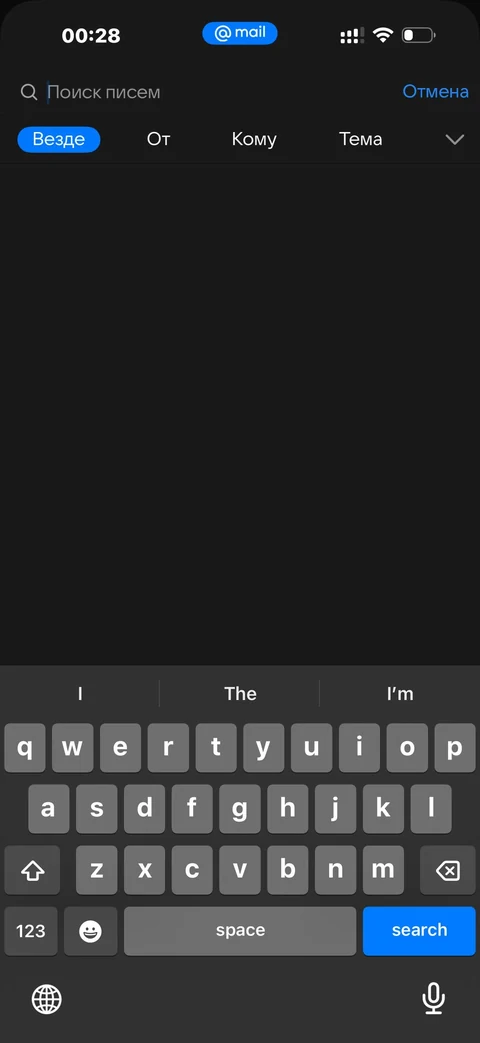The image size is (480, 1043).
Task: Choose the "The" keyboard suggestion
Action: point(240,694)
